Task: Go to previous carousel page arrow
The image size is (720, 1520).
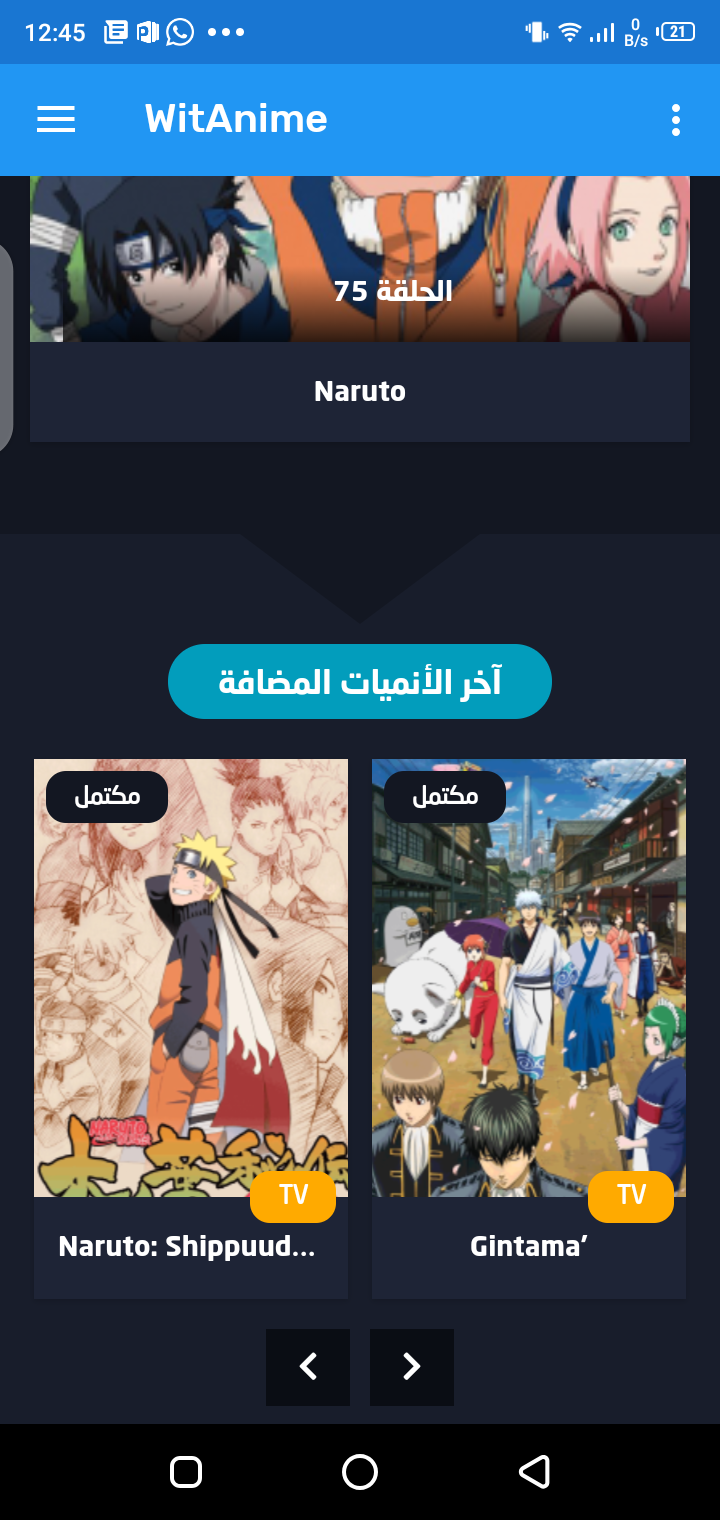Action: [x=308, y=1367]
